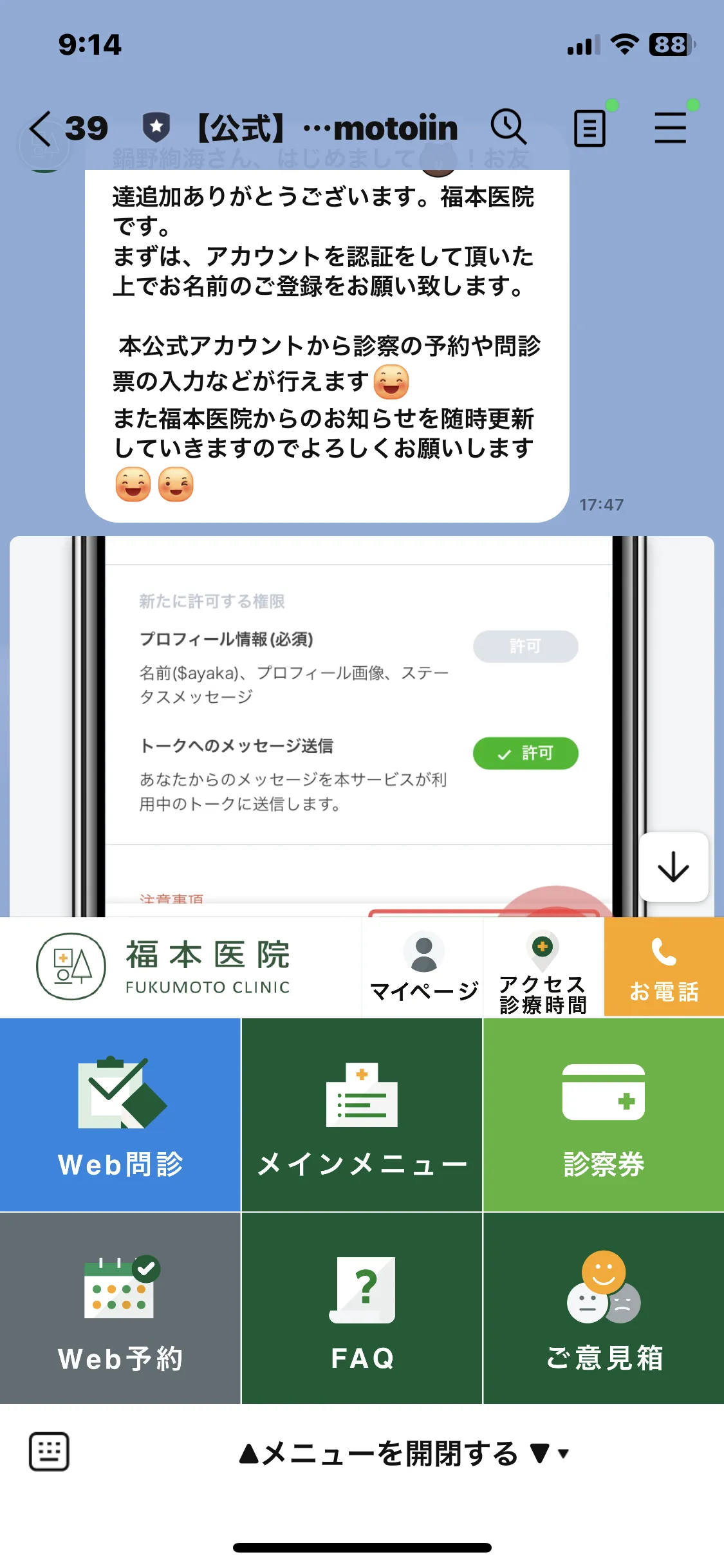The height and width of the screenshot is (1568, 724).
Task: Open the chat menu hamburger icon
Action: click(670, 127)
